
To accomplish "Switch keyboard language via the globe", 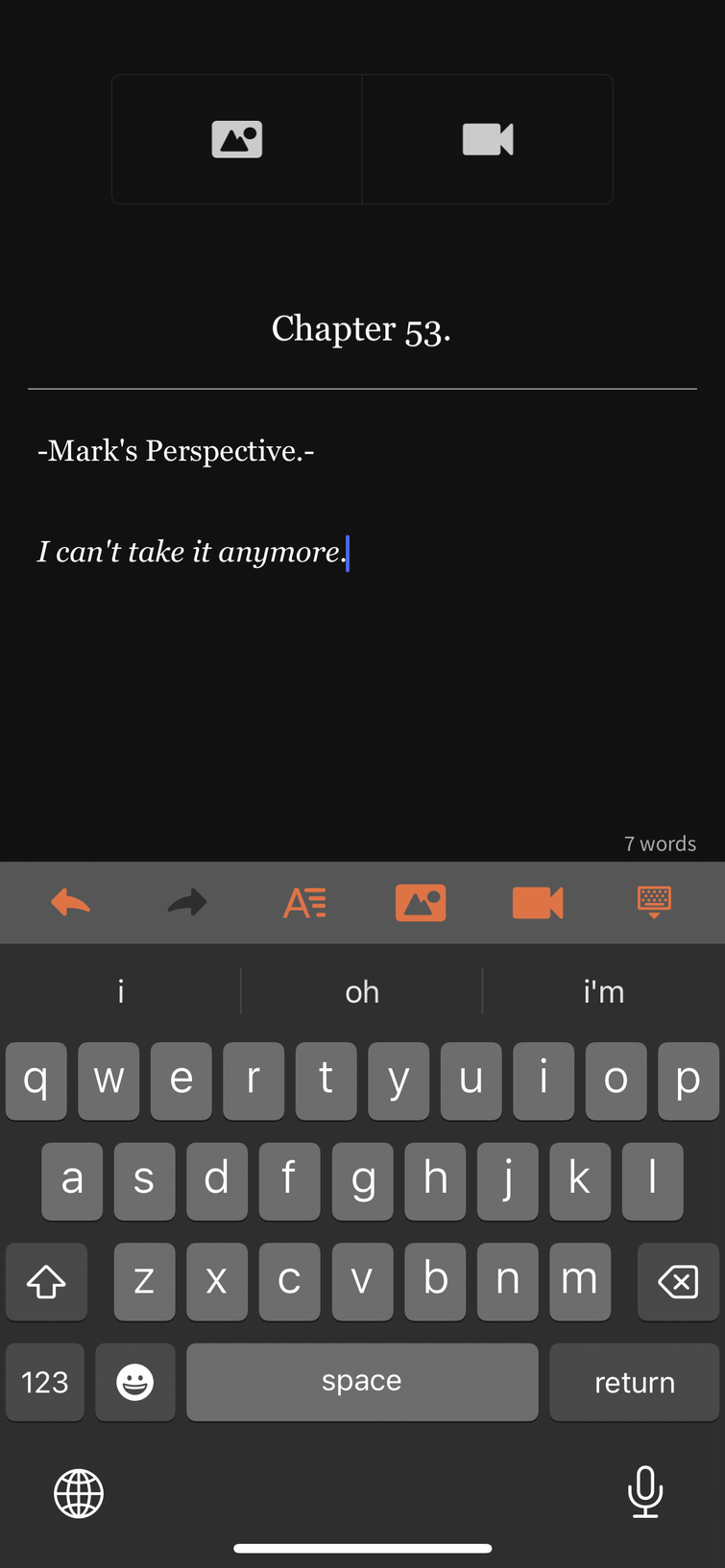I will (79, 1493).
